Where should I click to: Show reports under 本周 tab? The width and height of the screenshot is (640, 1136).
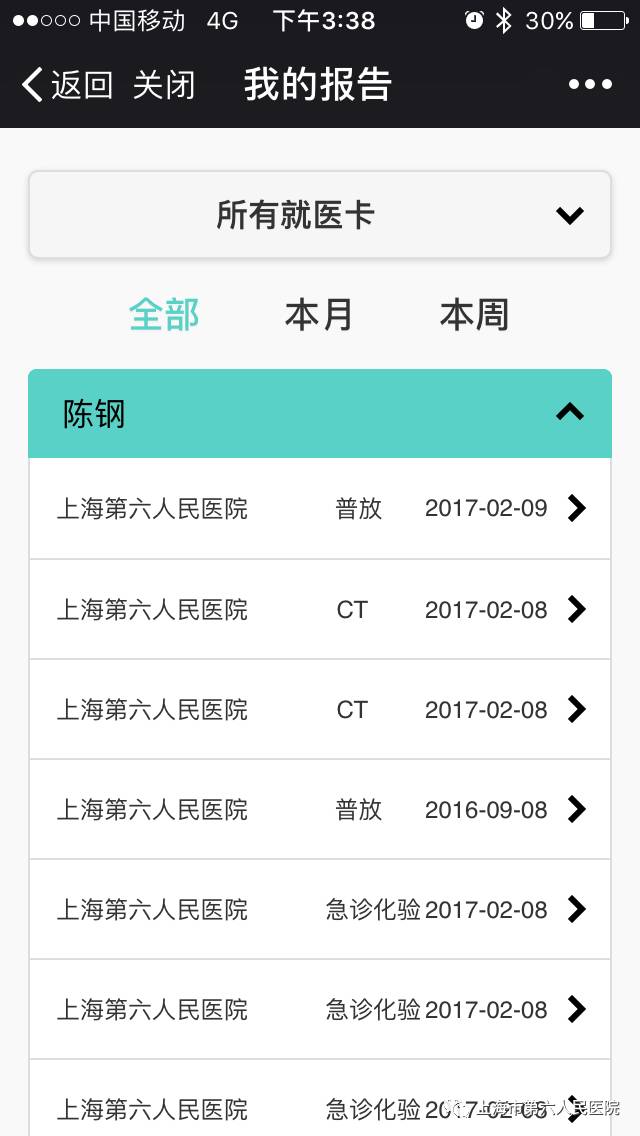tap(474, 315)
